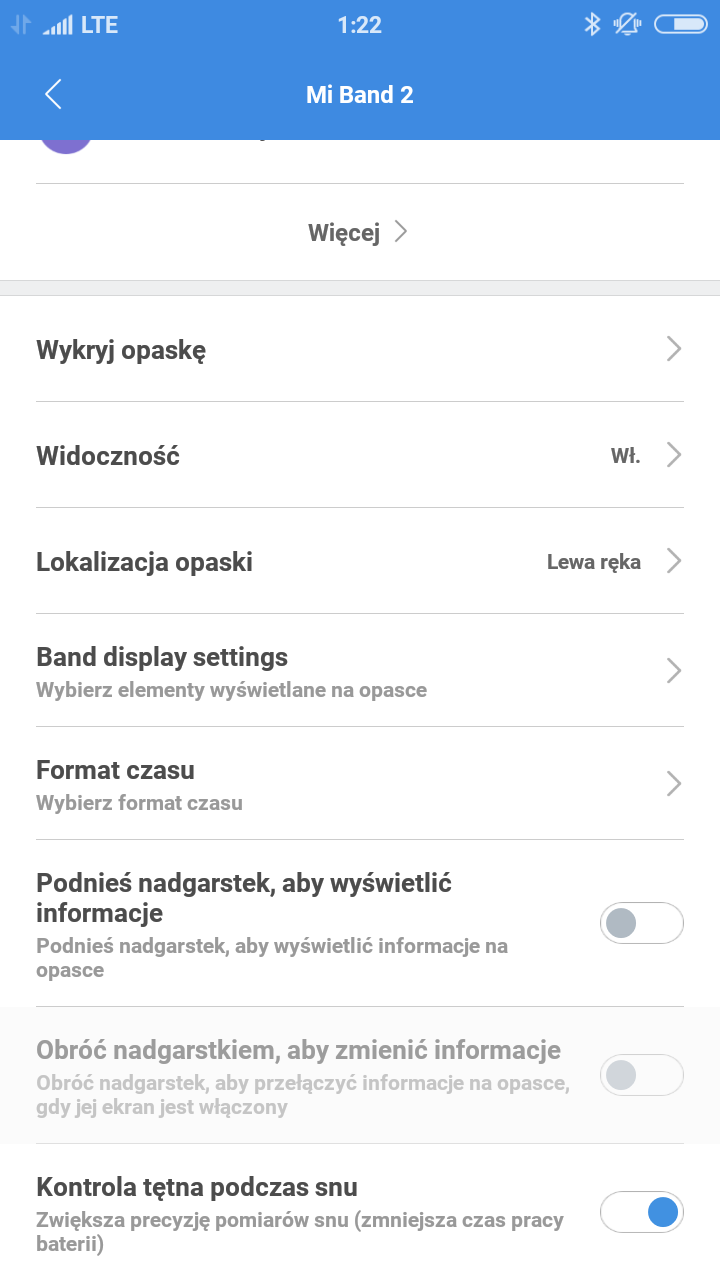720x1280 pixels.
Task: Disable Kontrola tętna podczas snu
Action: [x=641, y=1213]
